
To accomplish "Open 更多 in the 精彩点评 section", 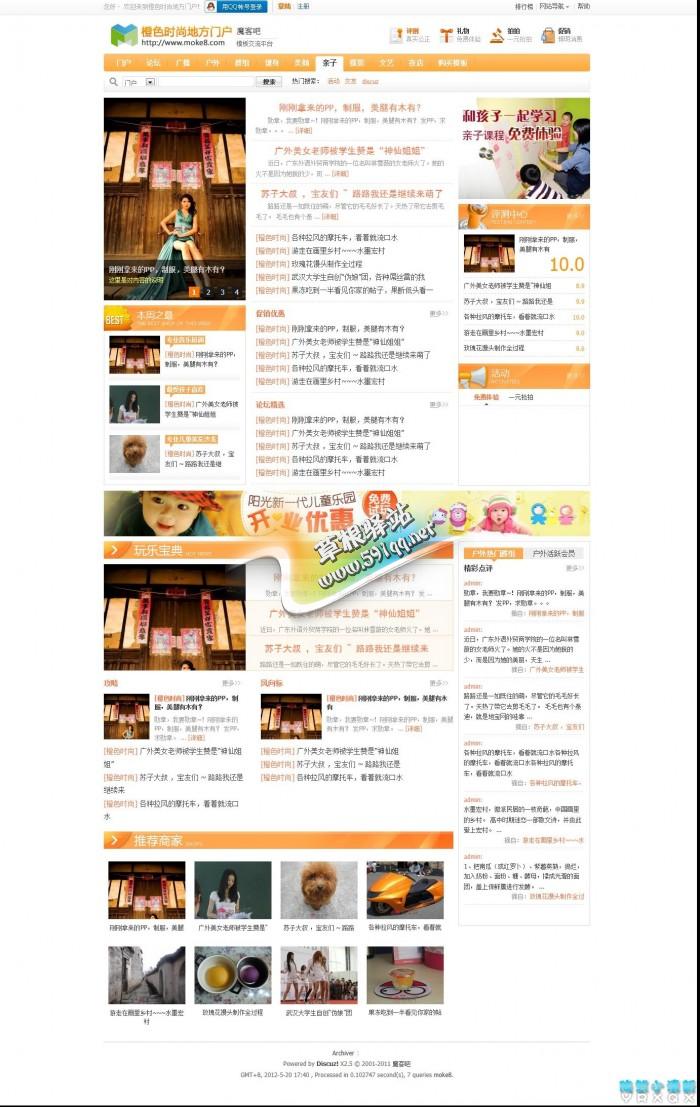I will click(x=575, y=568).
